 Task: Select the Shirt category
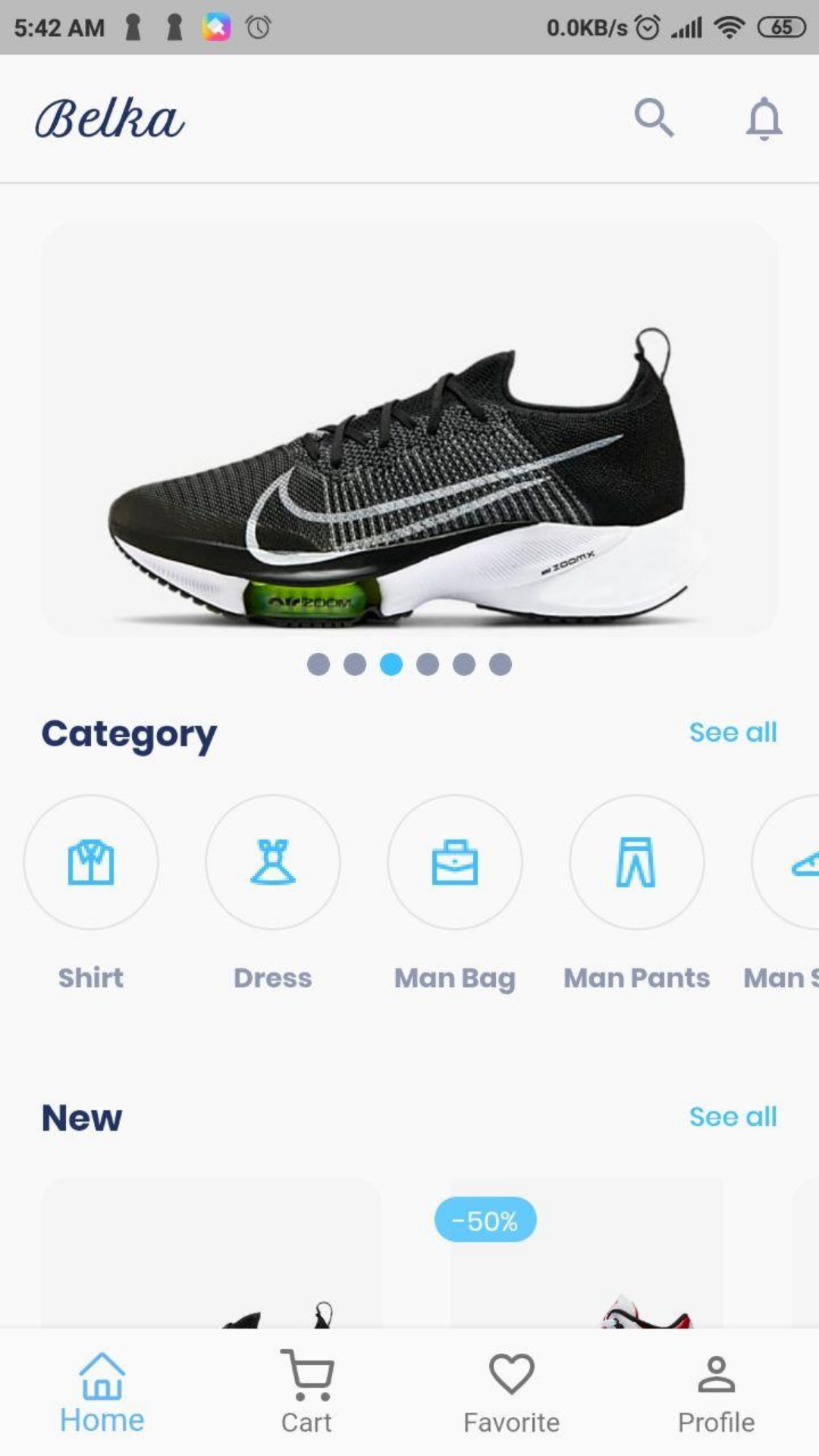[91, 862]
